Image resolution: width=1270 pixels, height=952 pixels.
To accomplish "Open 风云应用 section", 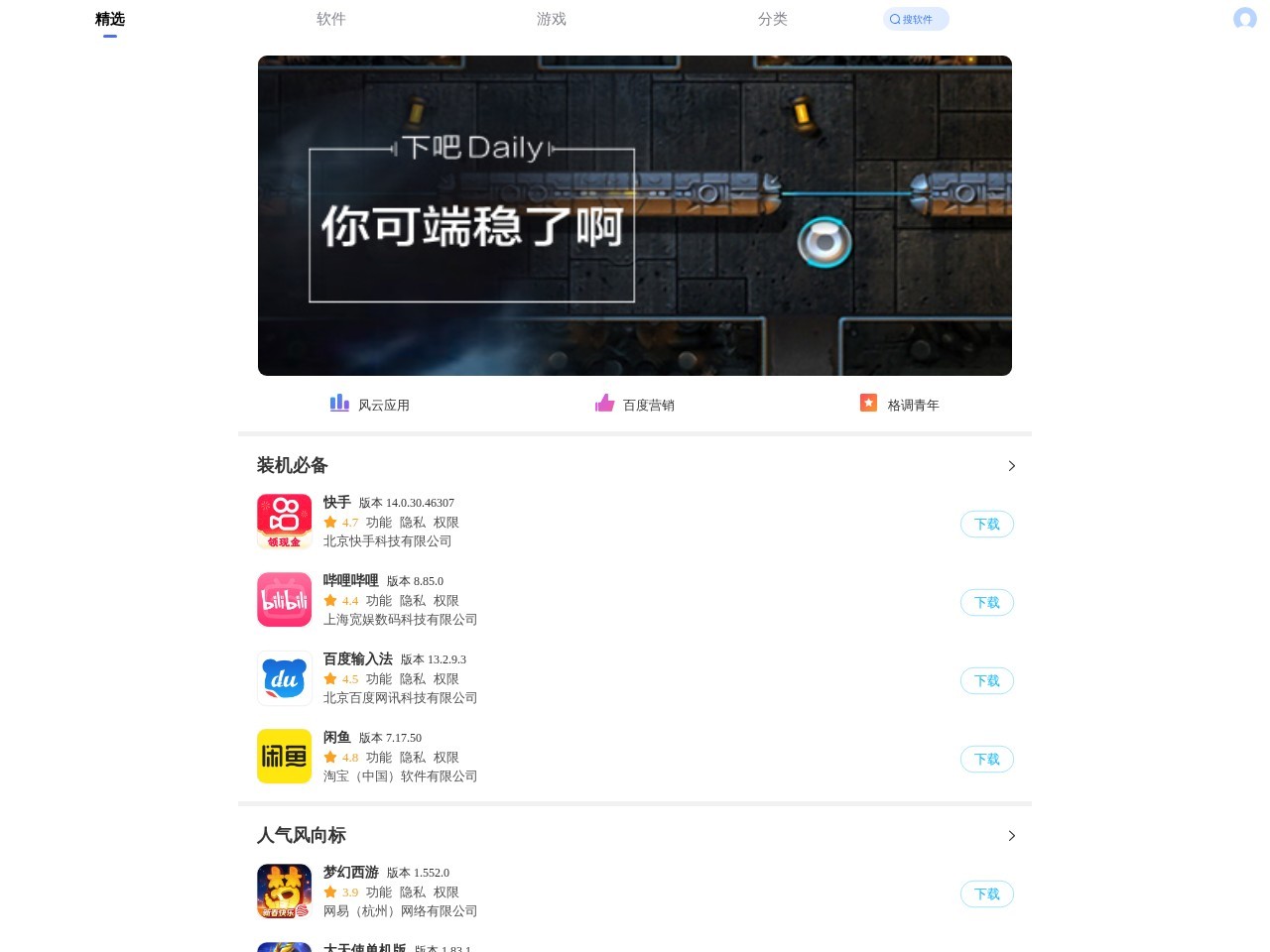I will (370, 405).
